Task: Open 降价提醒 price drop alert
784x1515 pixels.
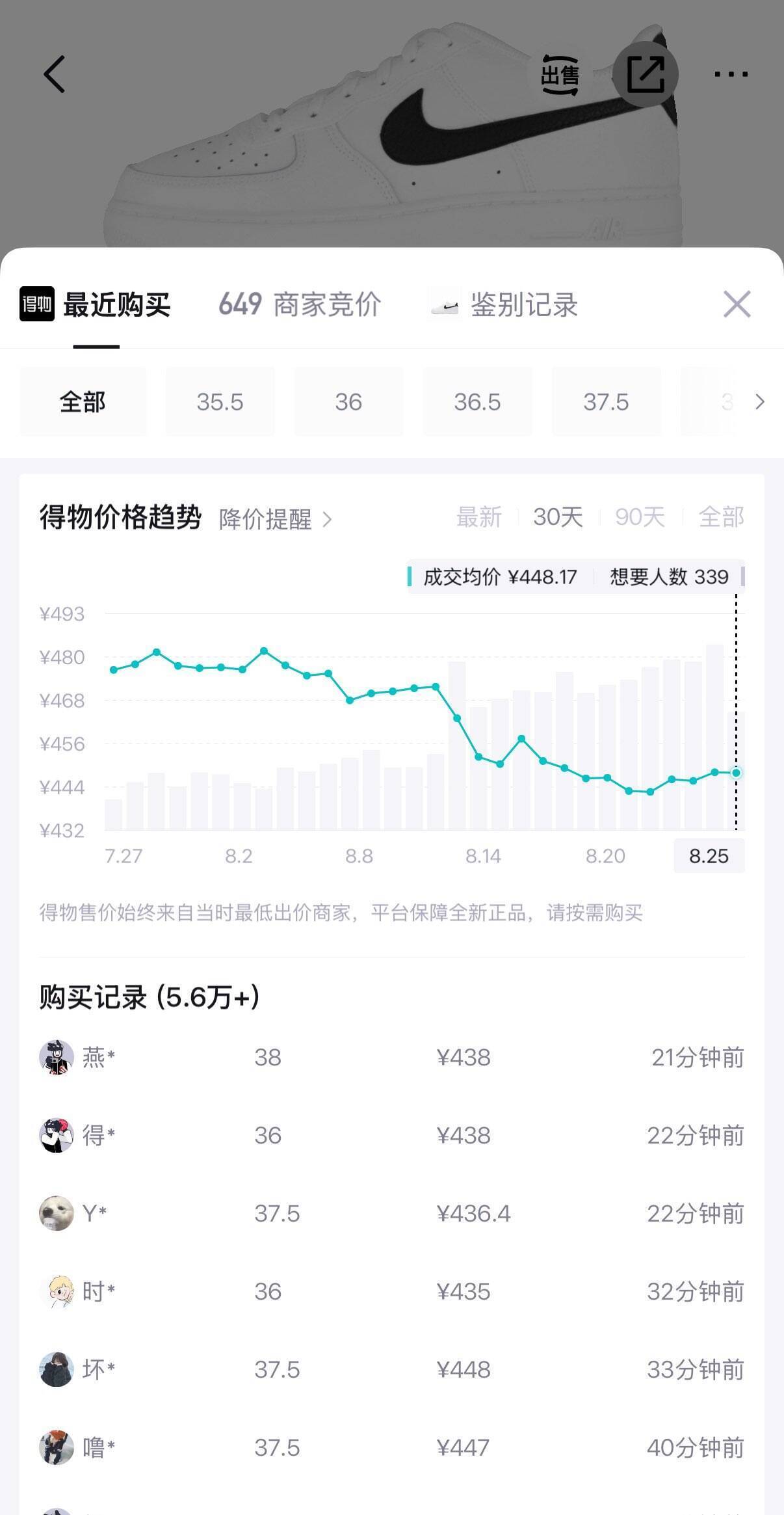Action: click(276, 519)
